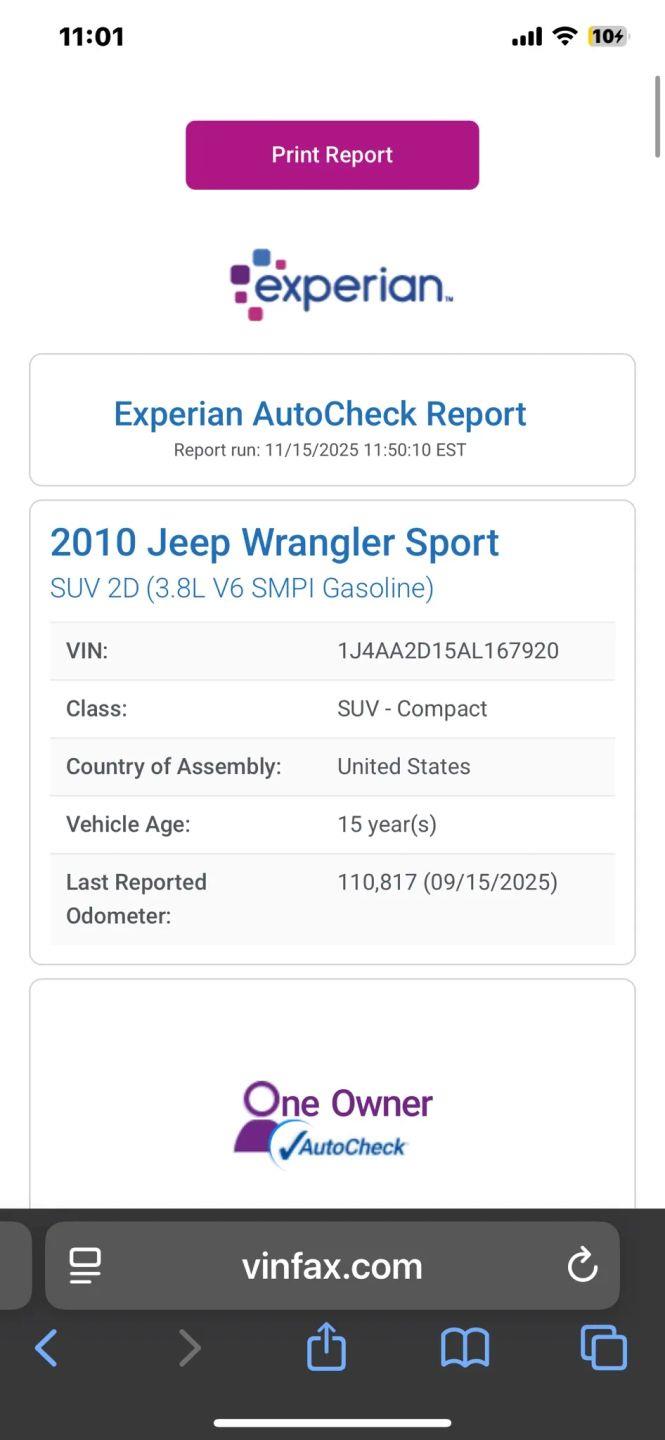The height and width of the screenshot is (1440, 665).
Task: Go back to the previous page
Action: point(46,1348)
